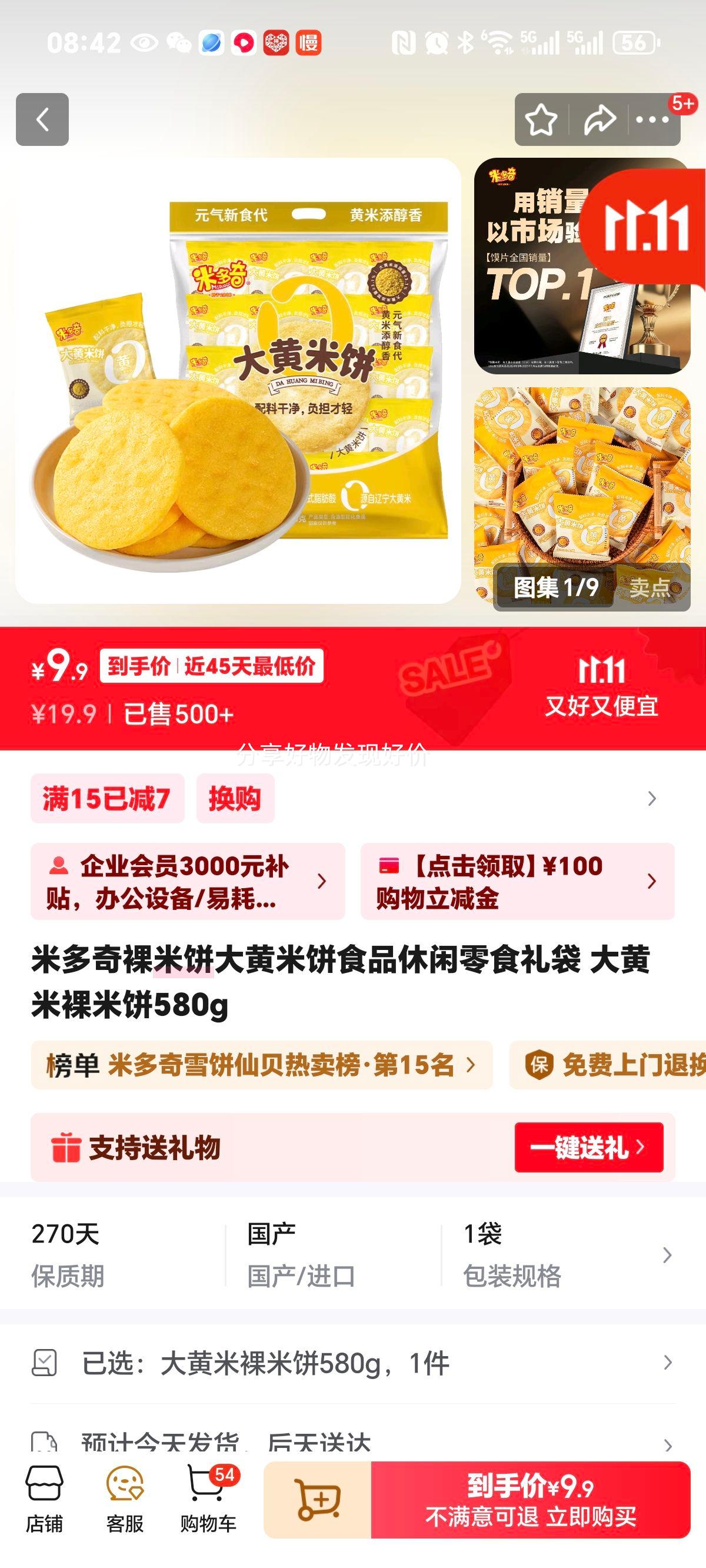Favorite this product with the star icon
This screenshot has height=1568, width=706.
(x=541, y=119)
